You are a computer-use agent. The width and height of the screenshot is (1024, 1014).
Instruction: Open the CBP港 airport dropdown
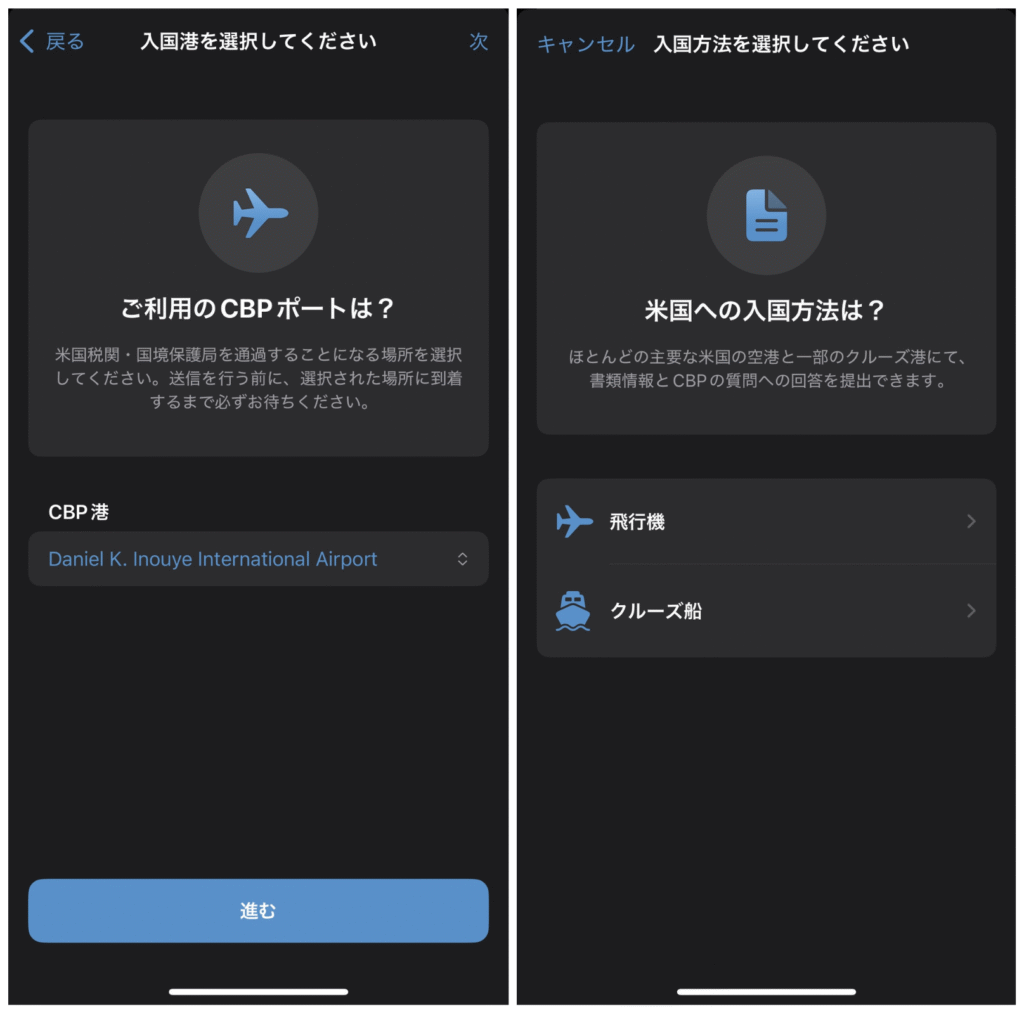(258, 559)
